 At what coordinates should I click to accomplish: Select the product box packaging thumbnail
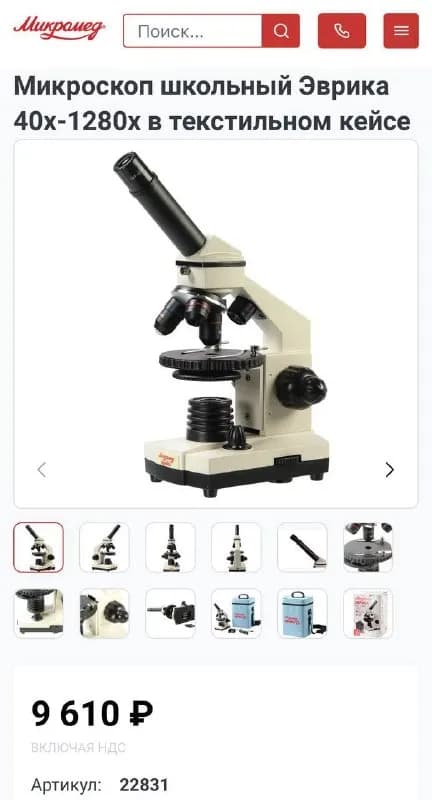tap(368, 613)
